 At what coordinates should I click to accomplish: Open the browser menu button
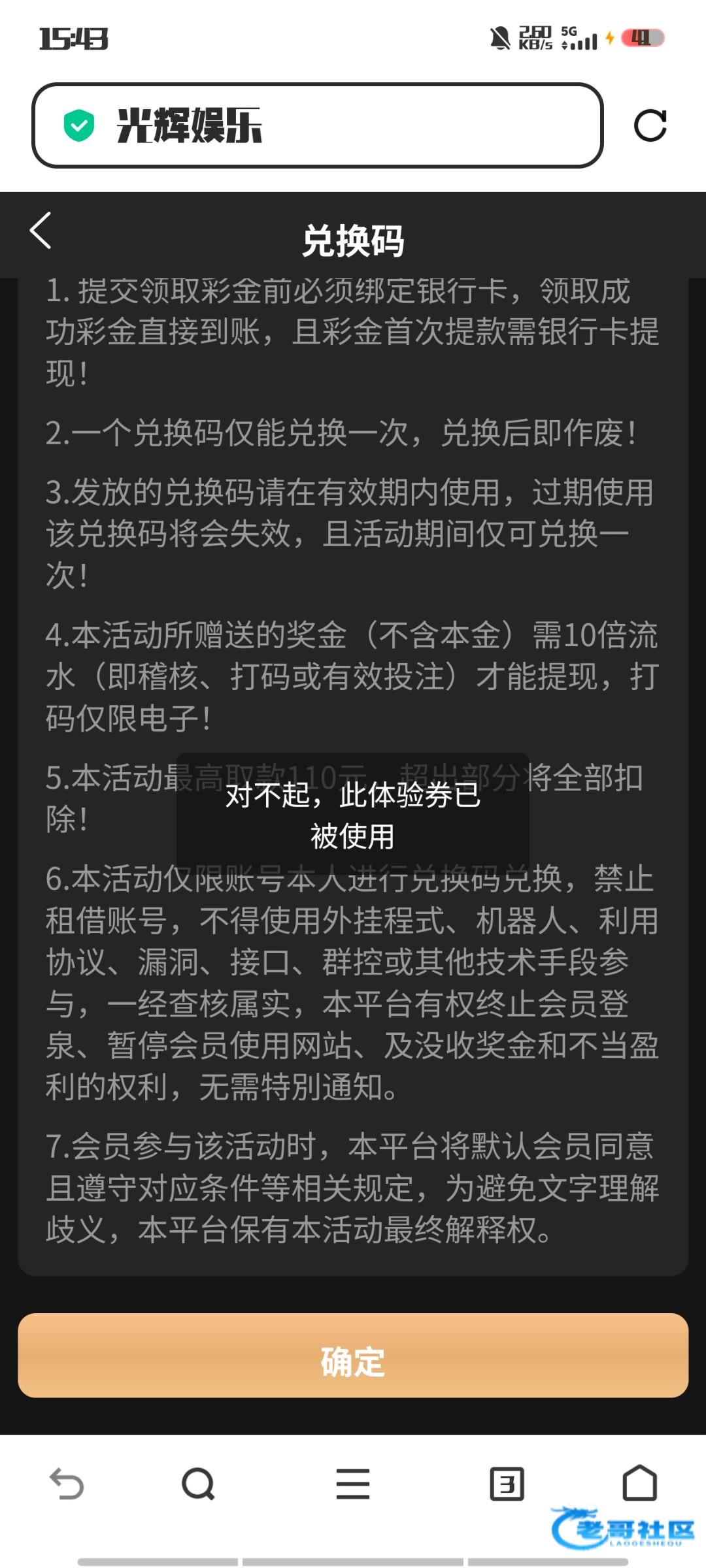coord(353,1483)
